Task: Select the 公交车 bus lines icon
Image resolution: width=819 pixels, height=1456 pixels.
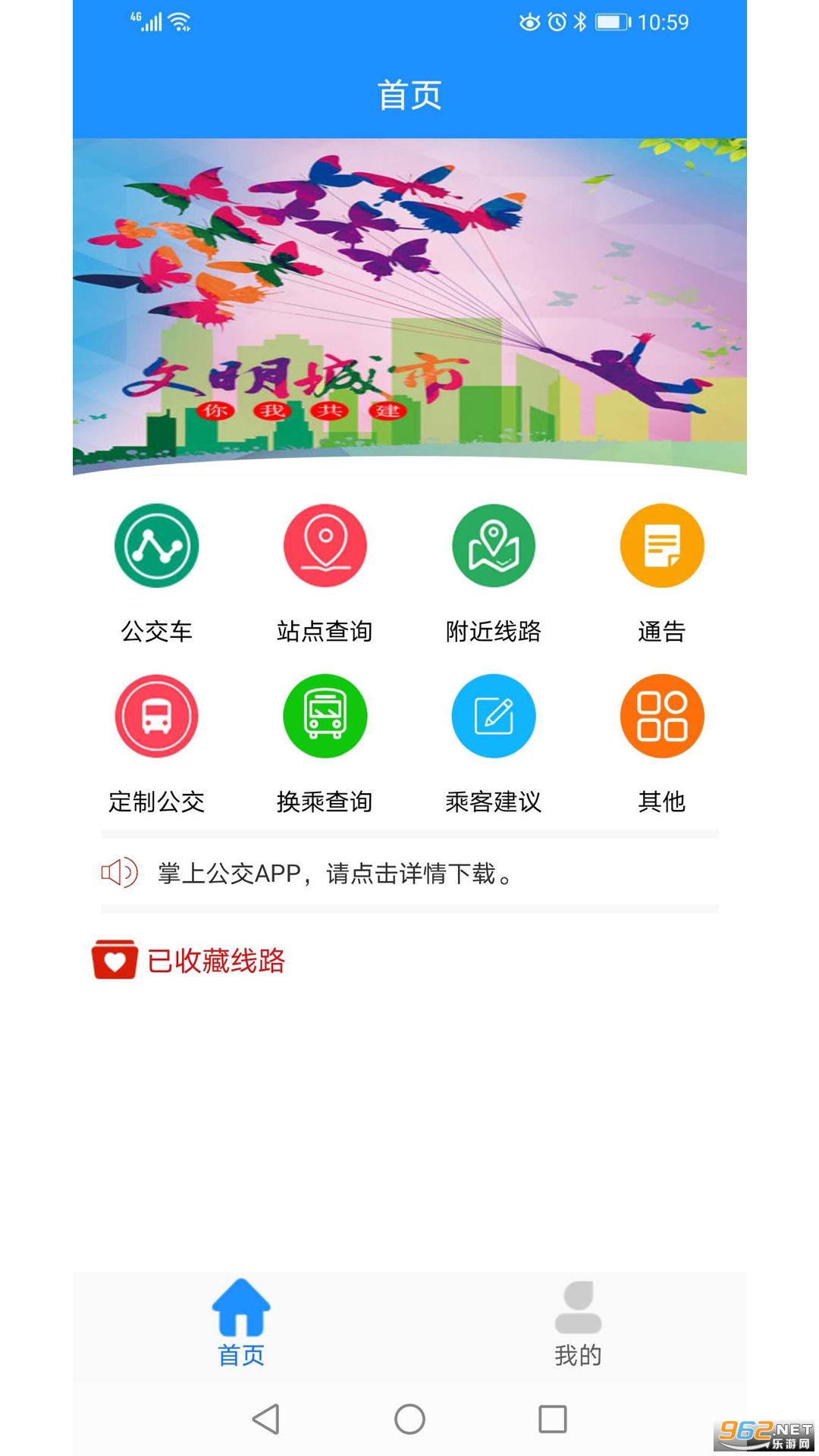Action: [156, 545]
